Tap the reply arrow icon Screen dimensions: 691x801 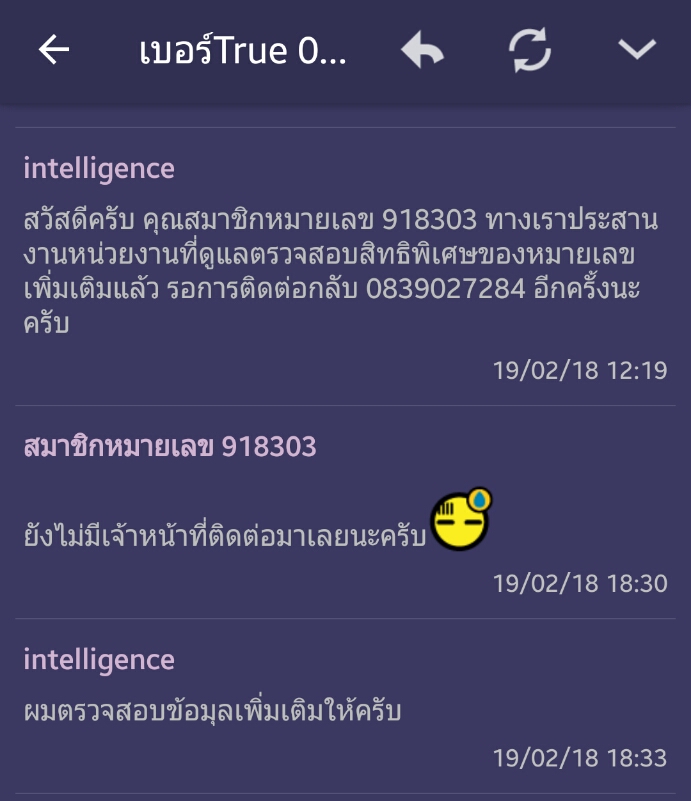coord(422,50)
